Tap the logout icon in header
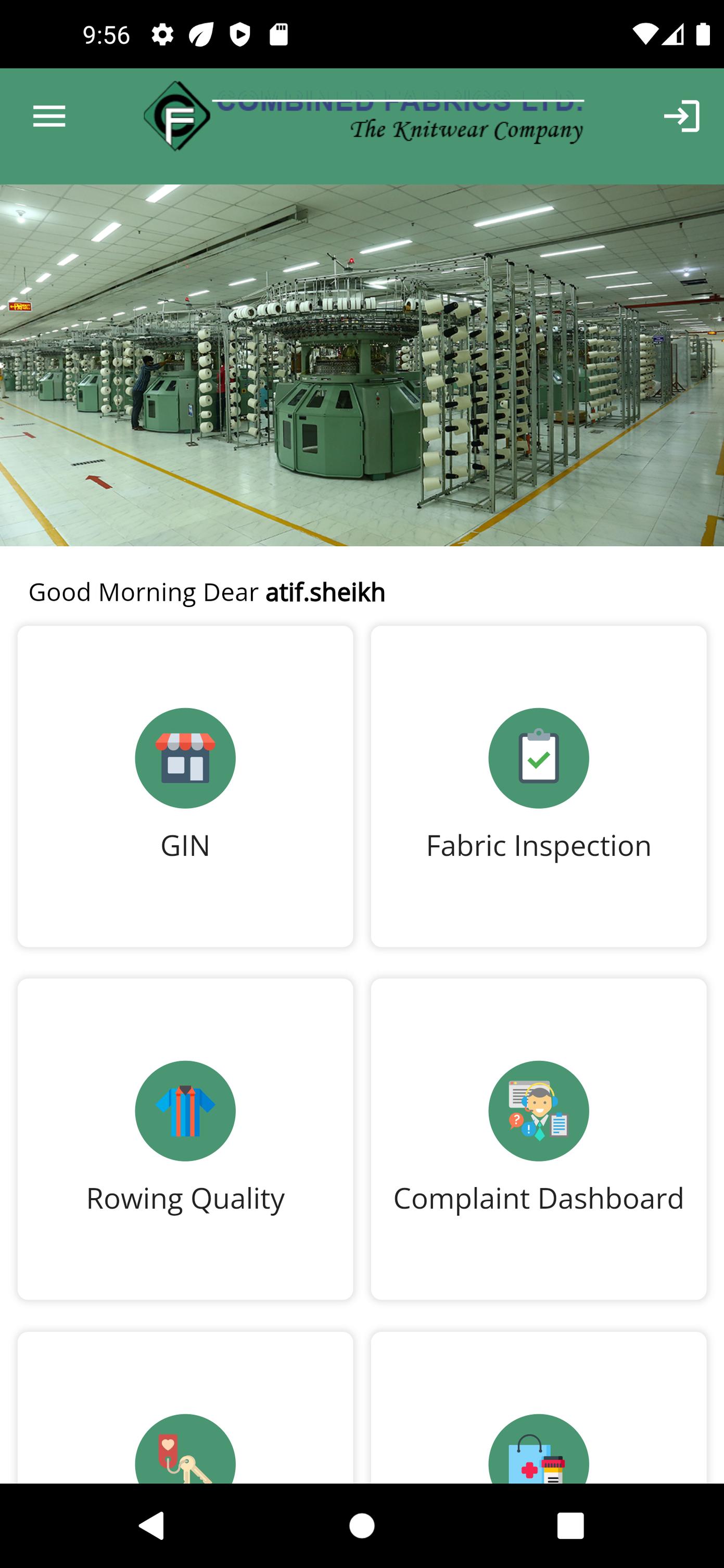724x1568 pixels. 681,115
